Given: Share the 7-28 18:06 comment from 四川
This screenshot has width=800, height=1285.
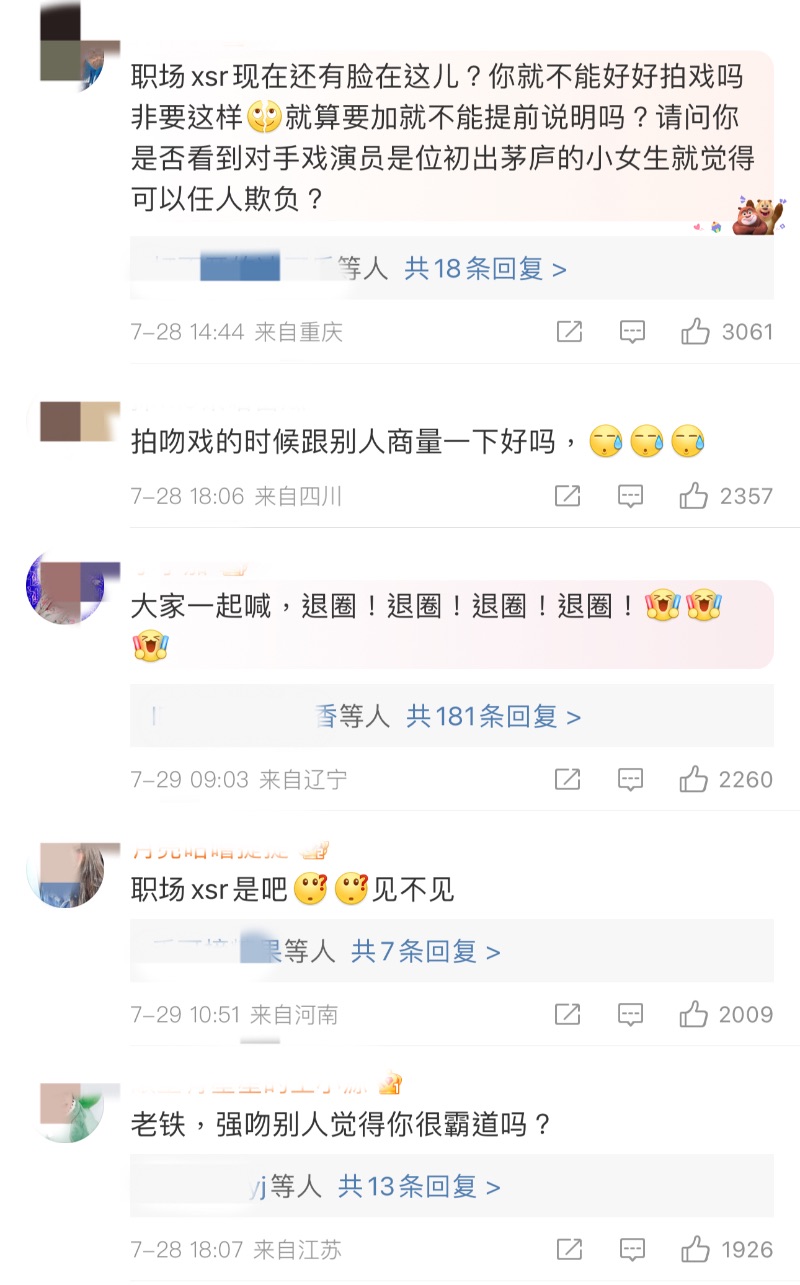Looking at the screenshot, I should click(567, 495).
